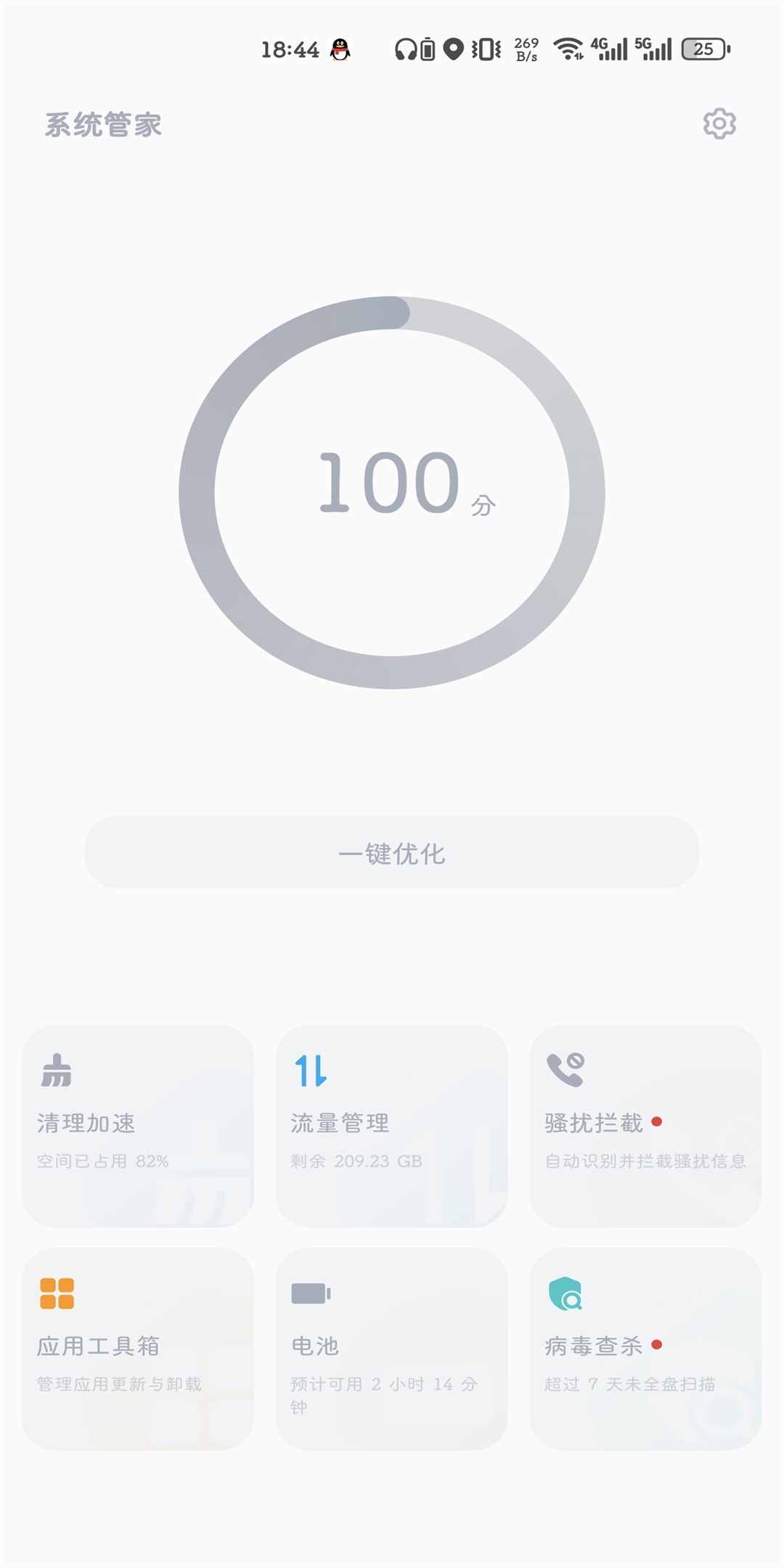784x1568 pixels.
Task: Open the 病毒查杀 card
Action: pyautogui.click(x=645, y=1349)
